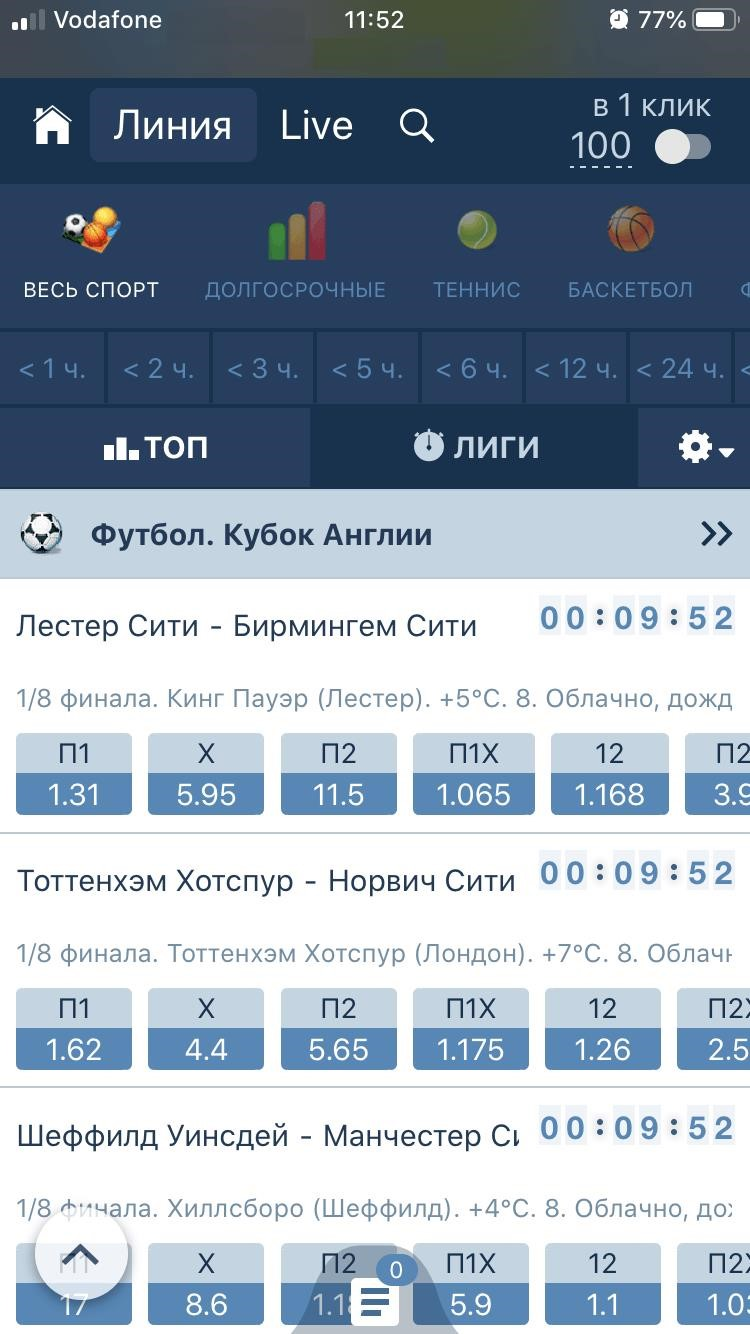The width and height of the screenshot is (750, 1334).
Task: Pick draw X at 4.4 for Тоттенхэм match
Action: coord(206,1028)
